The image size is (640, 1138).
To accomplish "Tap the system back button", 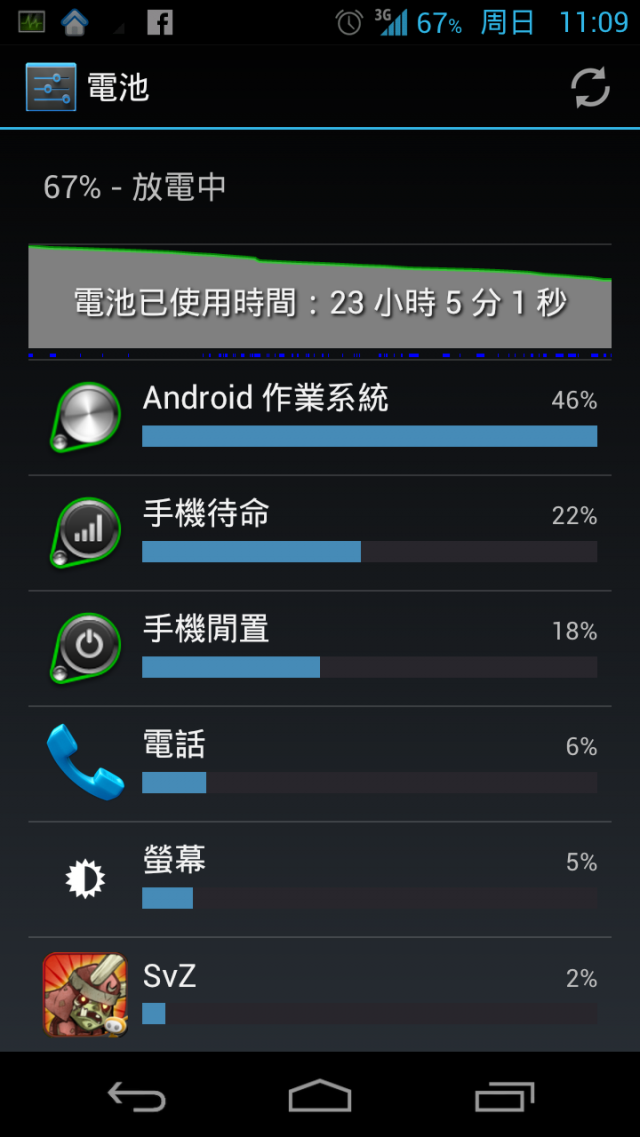I will coord(136,1096).
